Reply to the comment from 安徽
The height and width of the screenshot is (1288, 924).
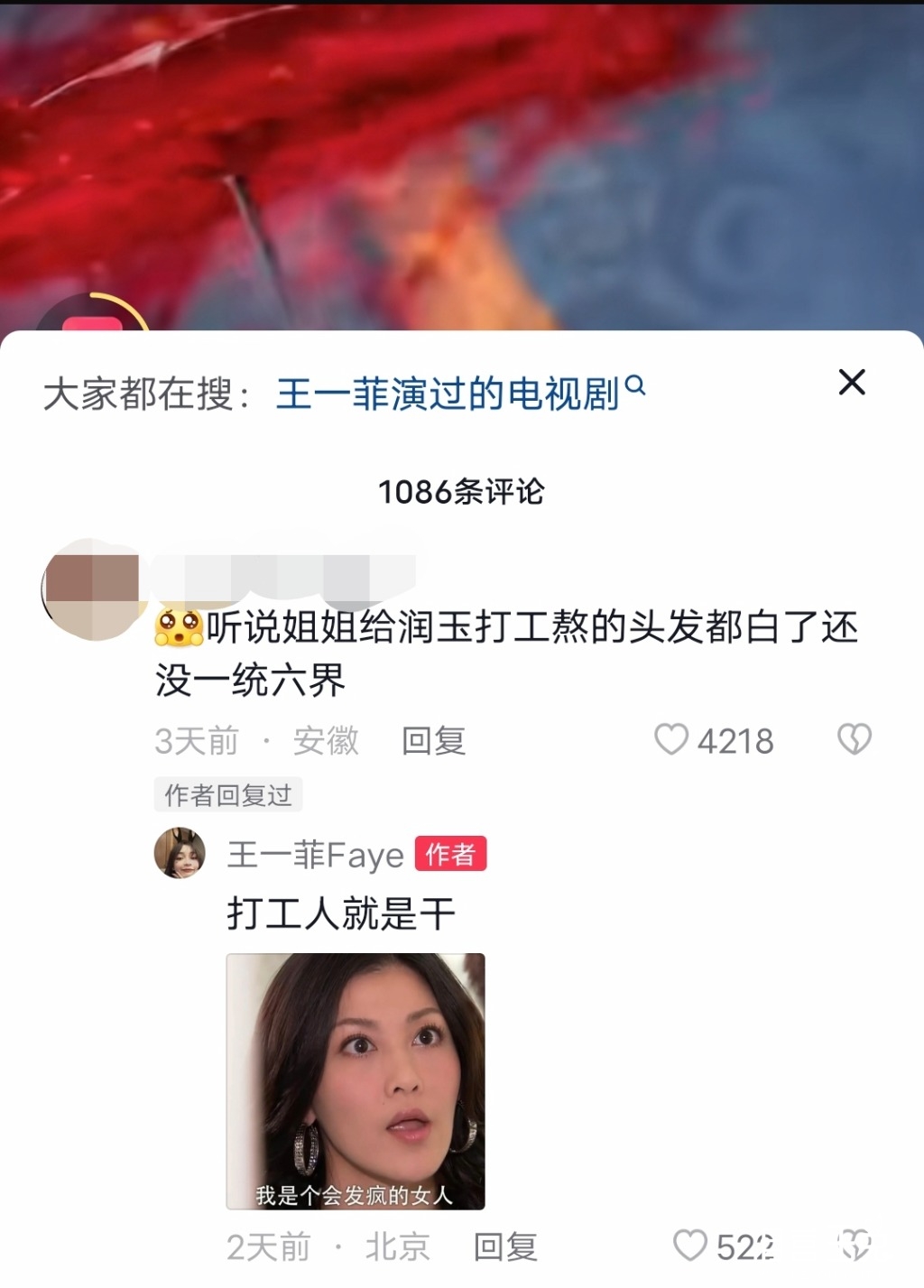tap(433, 741)
